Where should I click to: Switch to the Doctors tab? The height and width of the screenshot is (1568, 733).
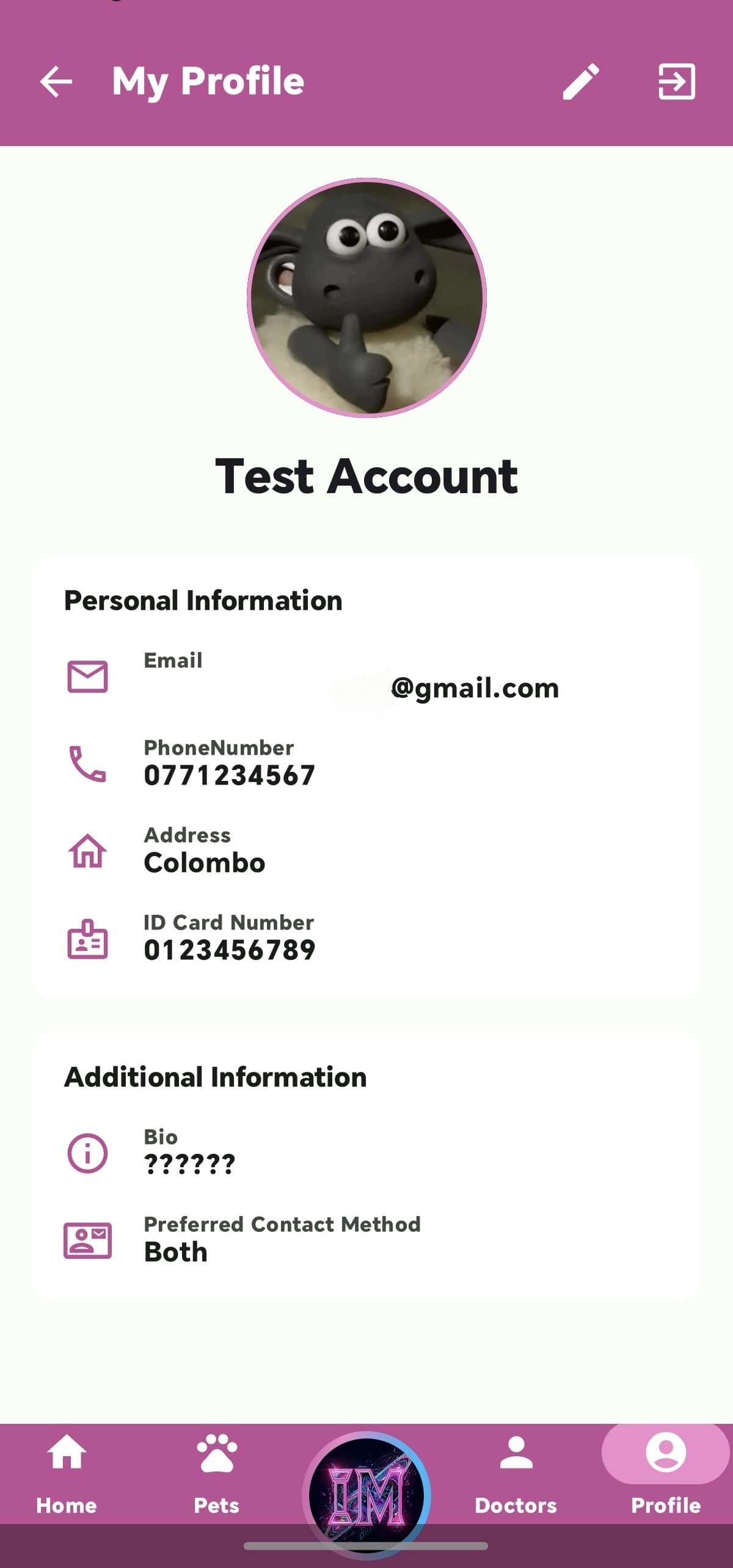point(516,1473)
